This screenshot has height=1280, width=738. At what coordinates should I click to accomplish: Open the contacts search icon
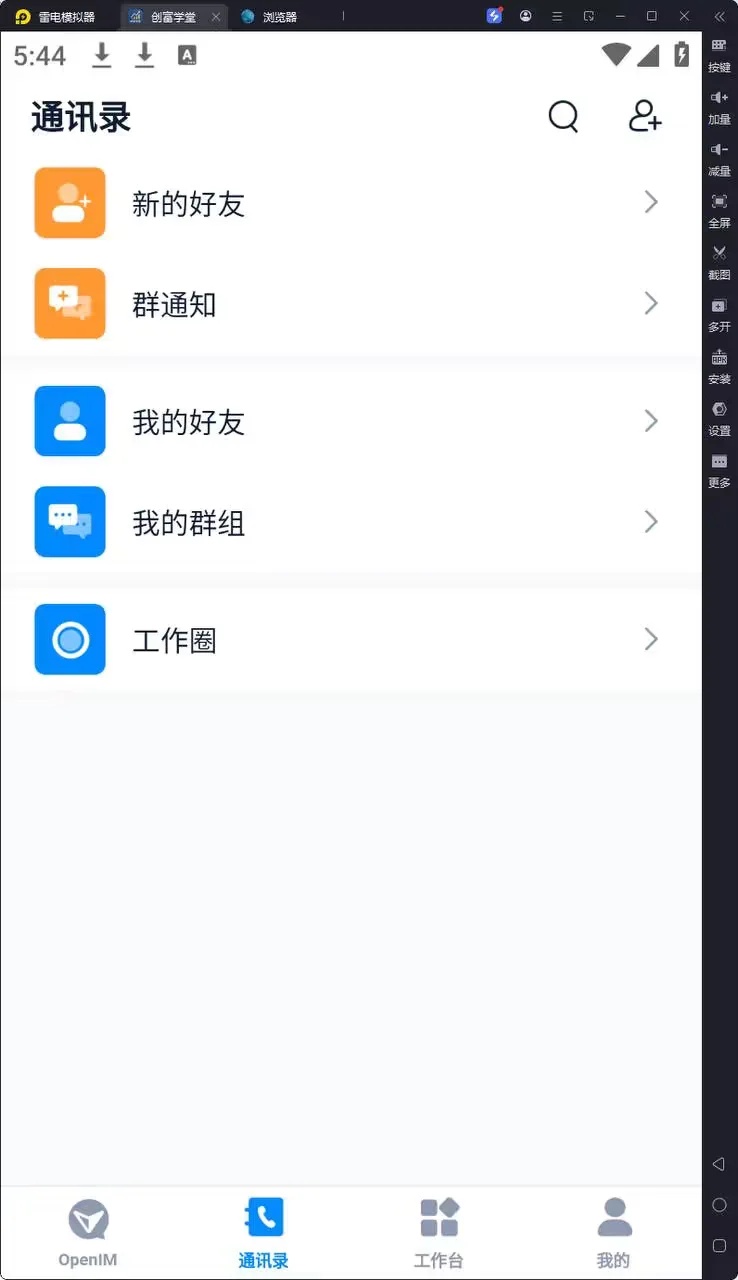[x=563, y=117]
